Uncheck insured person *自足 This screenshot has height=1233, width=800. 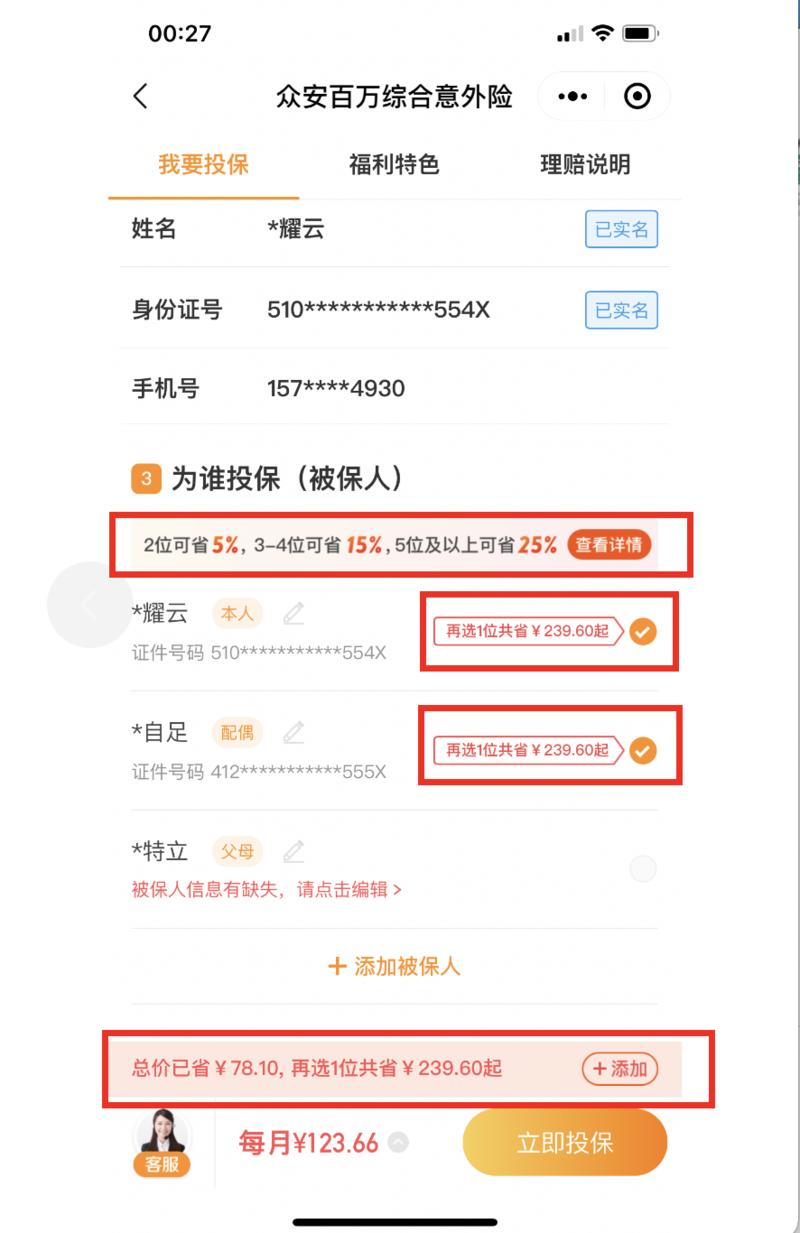pyautogui.click(x=643, y=749)
